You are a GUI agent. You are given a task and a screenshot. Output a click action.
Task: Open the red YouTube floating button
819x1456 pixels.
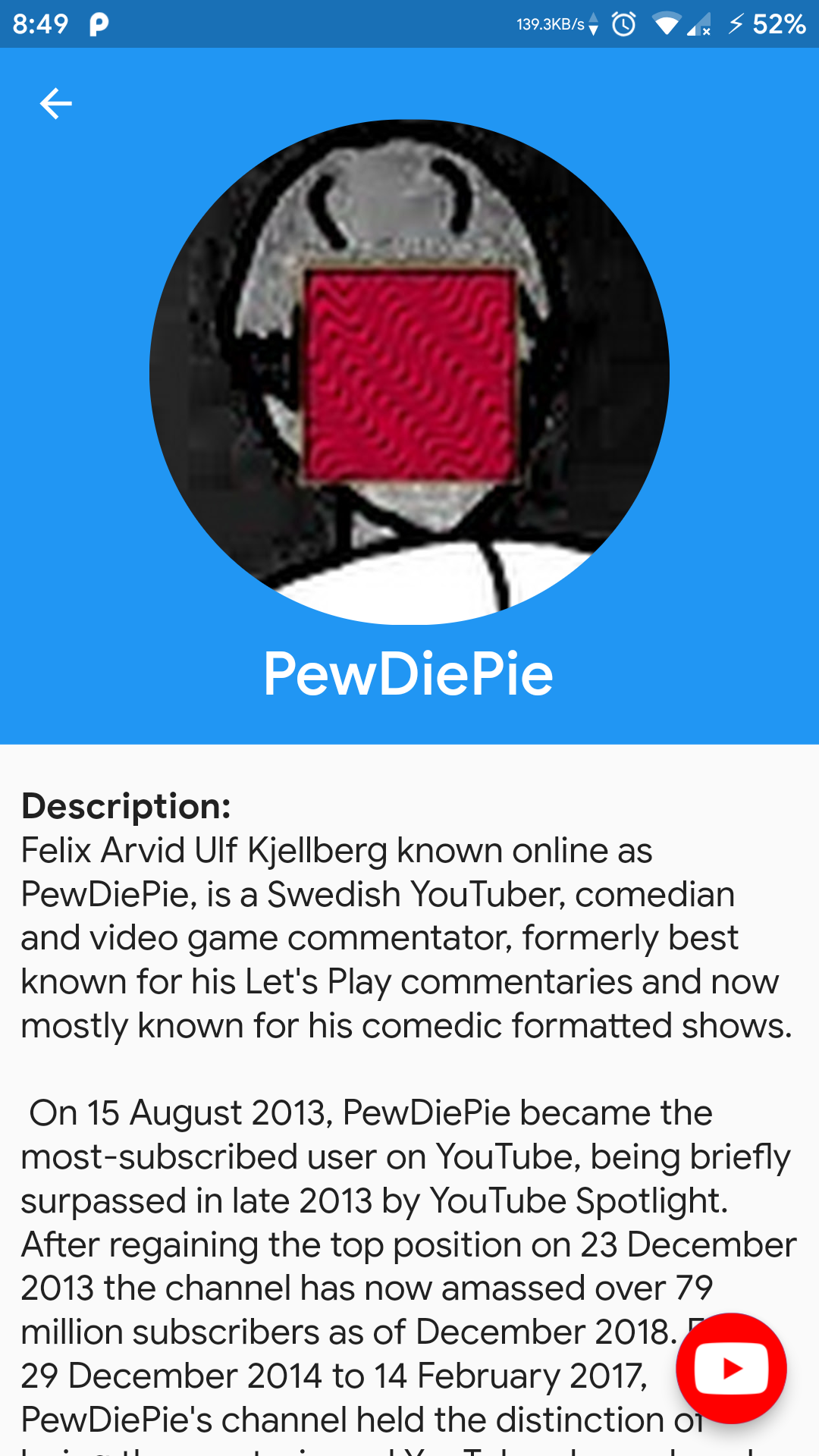(731, 1368)
